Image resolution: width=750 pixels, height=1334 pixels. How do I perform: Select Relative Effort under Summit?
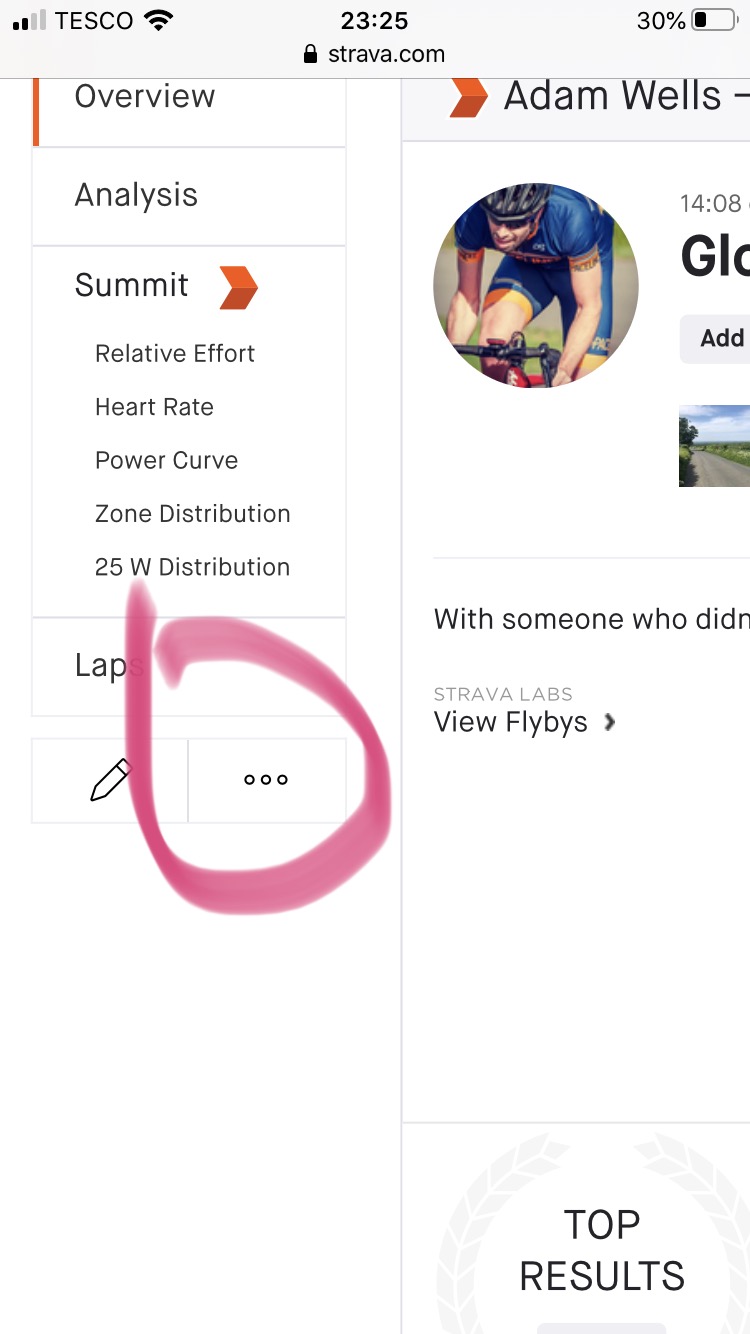click(175, 353)
